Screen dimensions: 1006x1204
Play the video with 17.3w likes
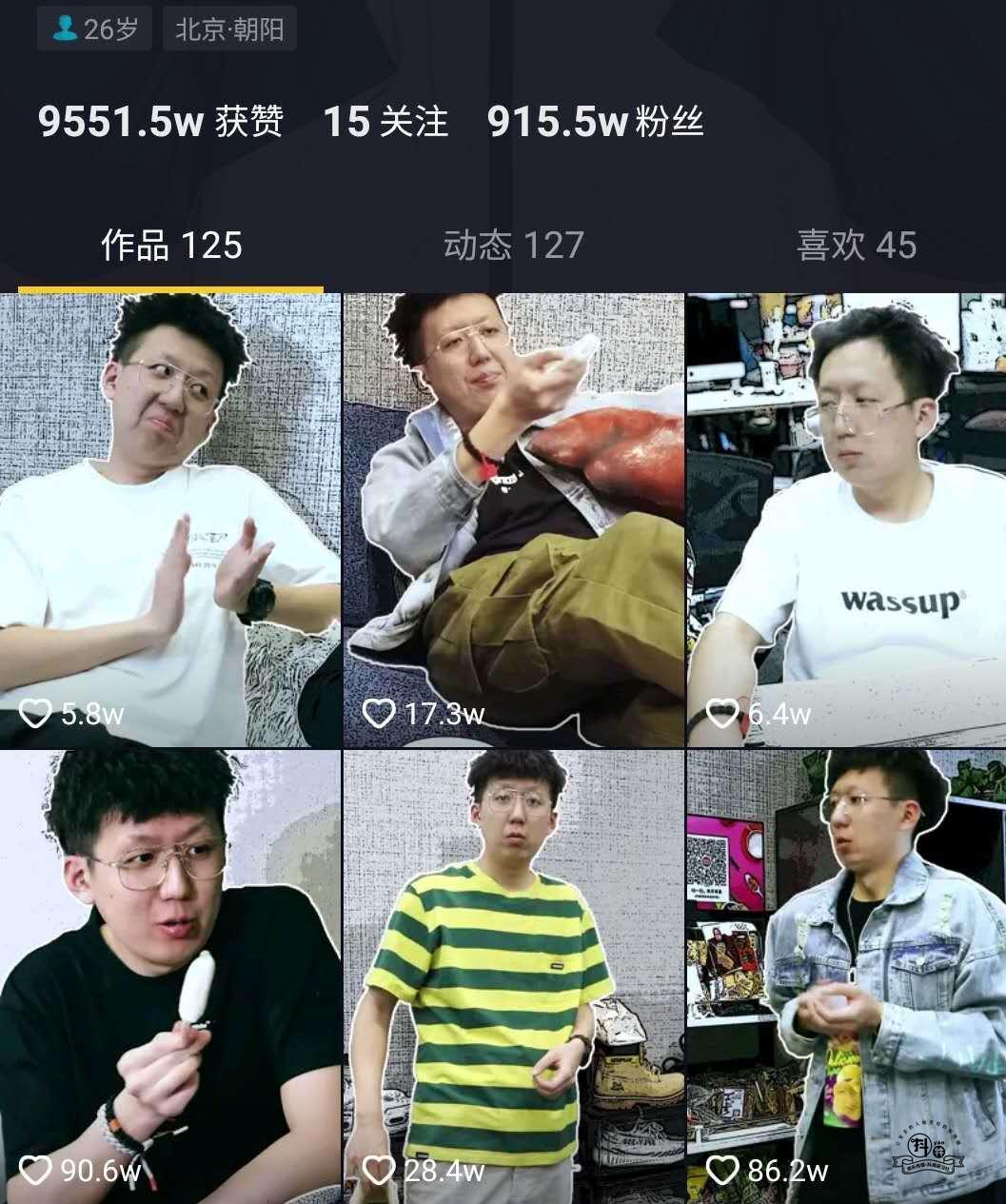tap(513, 519)
